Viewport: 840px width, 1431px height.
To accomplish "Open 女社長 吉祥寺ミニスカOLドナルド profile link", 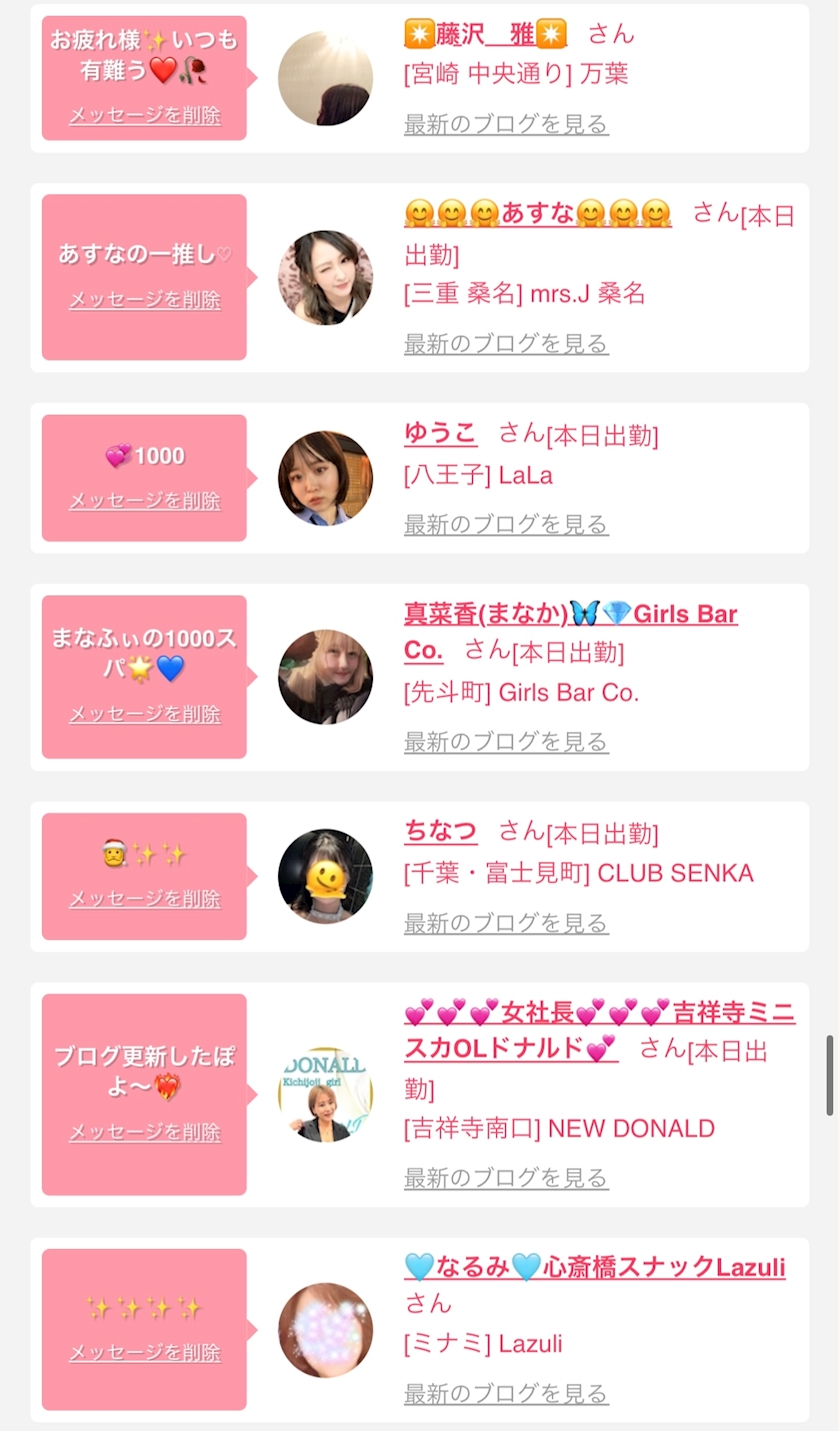I will tap(600, 1031).
